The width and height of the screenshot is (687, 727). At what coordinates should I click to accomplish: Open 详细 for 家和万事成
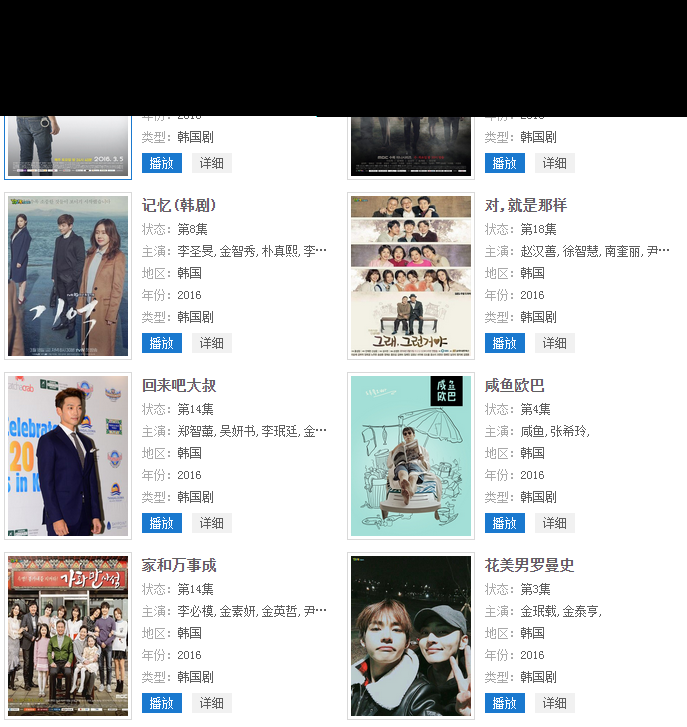click(212, 703)
